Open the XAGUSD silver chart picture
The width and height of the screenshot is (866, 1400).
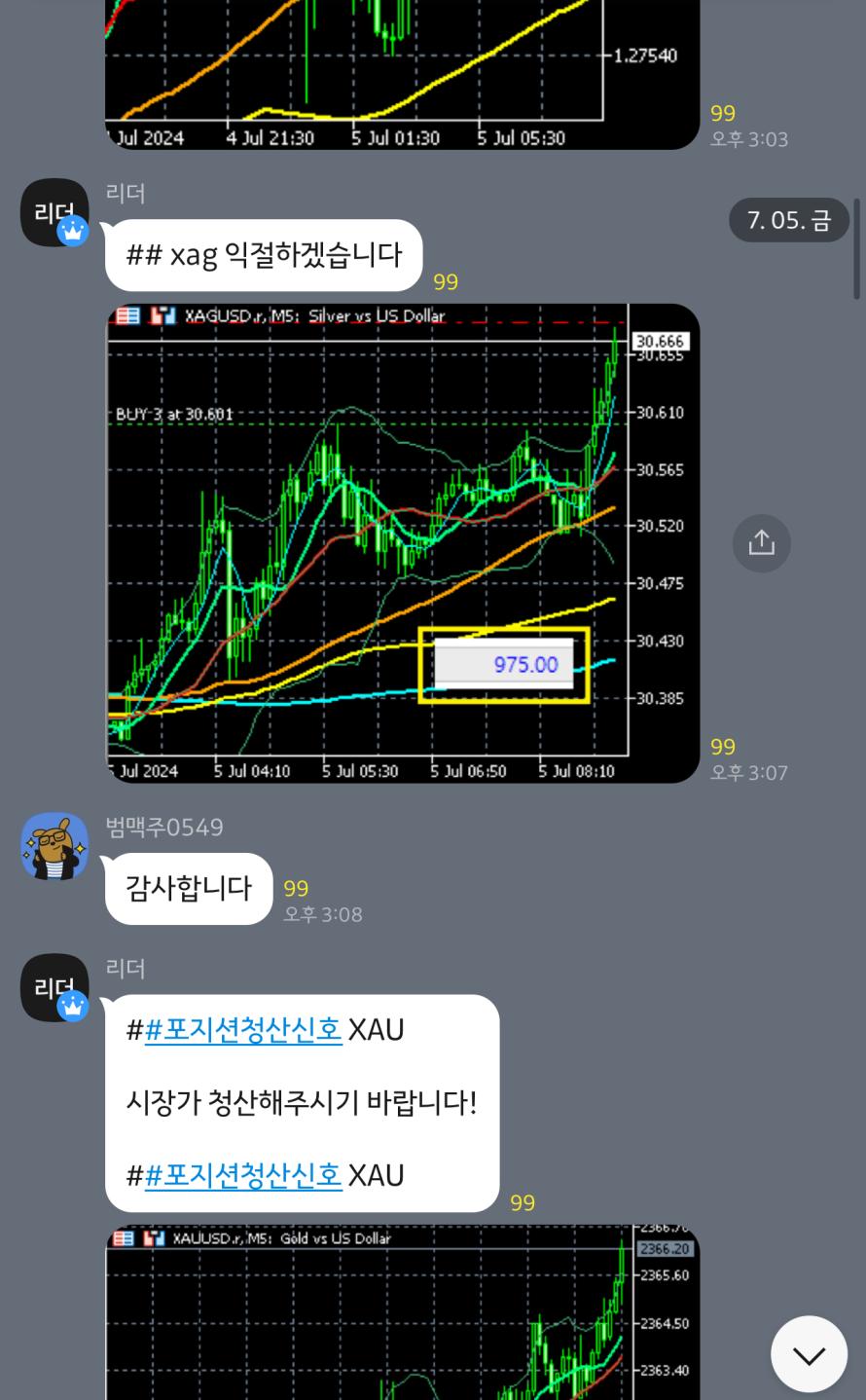402,543
